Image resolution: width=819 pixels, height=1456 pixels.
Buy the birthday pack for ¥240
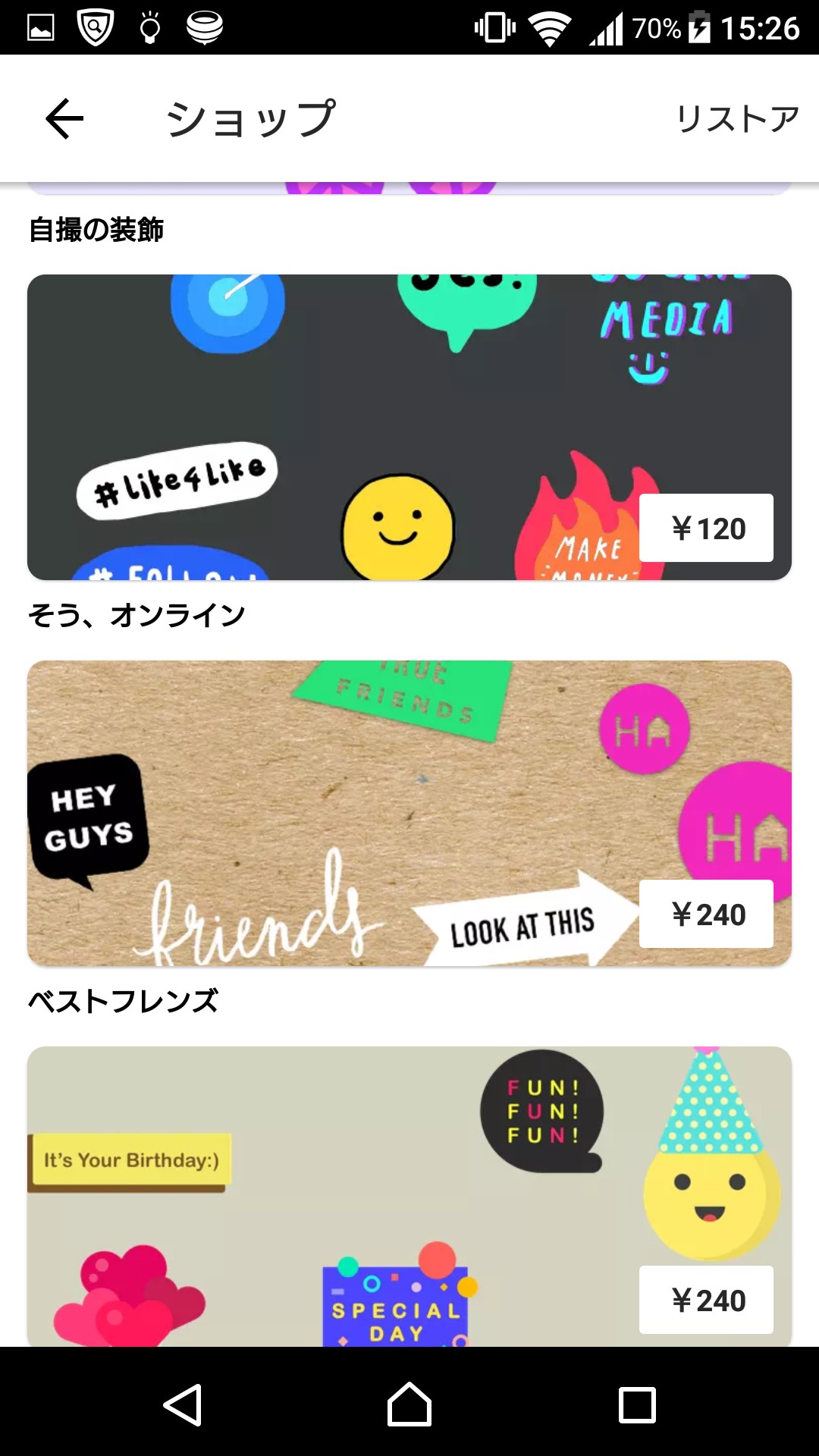[706, 1300]
